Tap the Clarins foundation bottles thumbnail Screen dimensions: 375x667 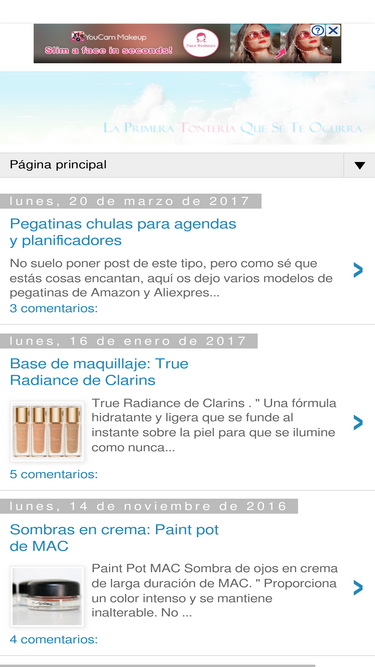[x=47, y=431]
